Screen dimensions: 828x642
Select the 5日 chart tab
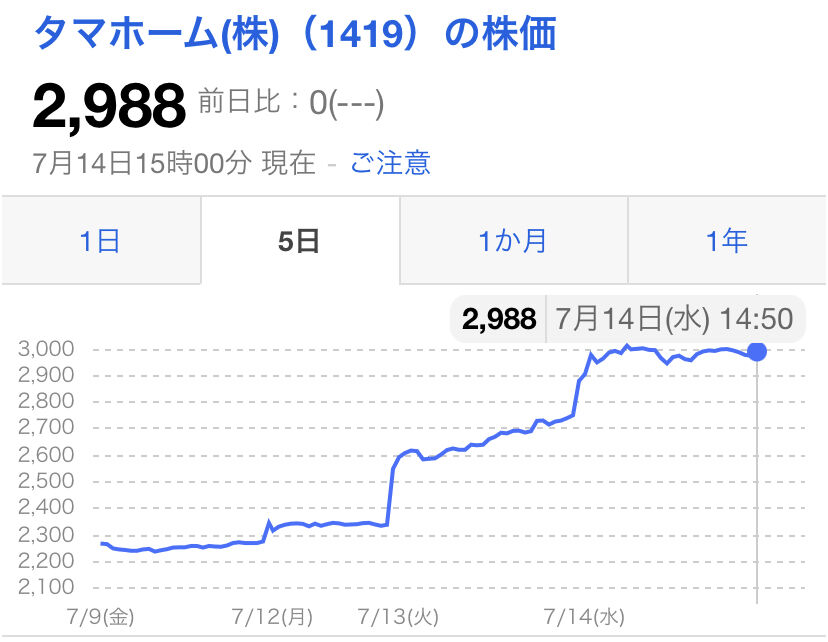(300, 240)
